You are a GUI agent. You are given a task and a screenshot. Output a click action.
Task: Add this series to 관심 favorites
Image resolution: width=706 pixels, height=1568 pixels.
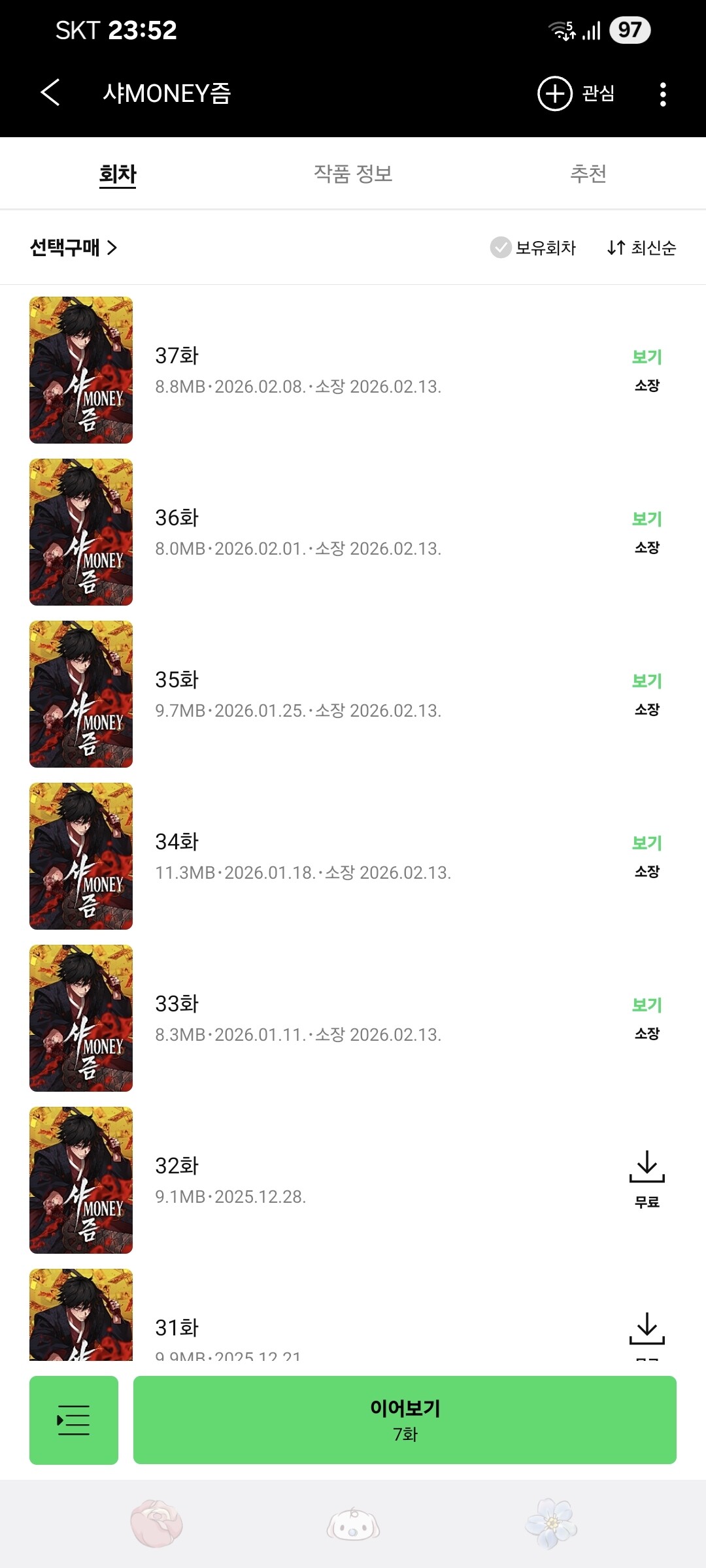(576, 93)
